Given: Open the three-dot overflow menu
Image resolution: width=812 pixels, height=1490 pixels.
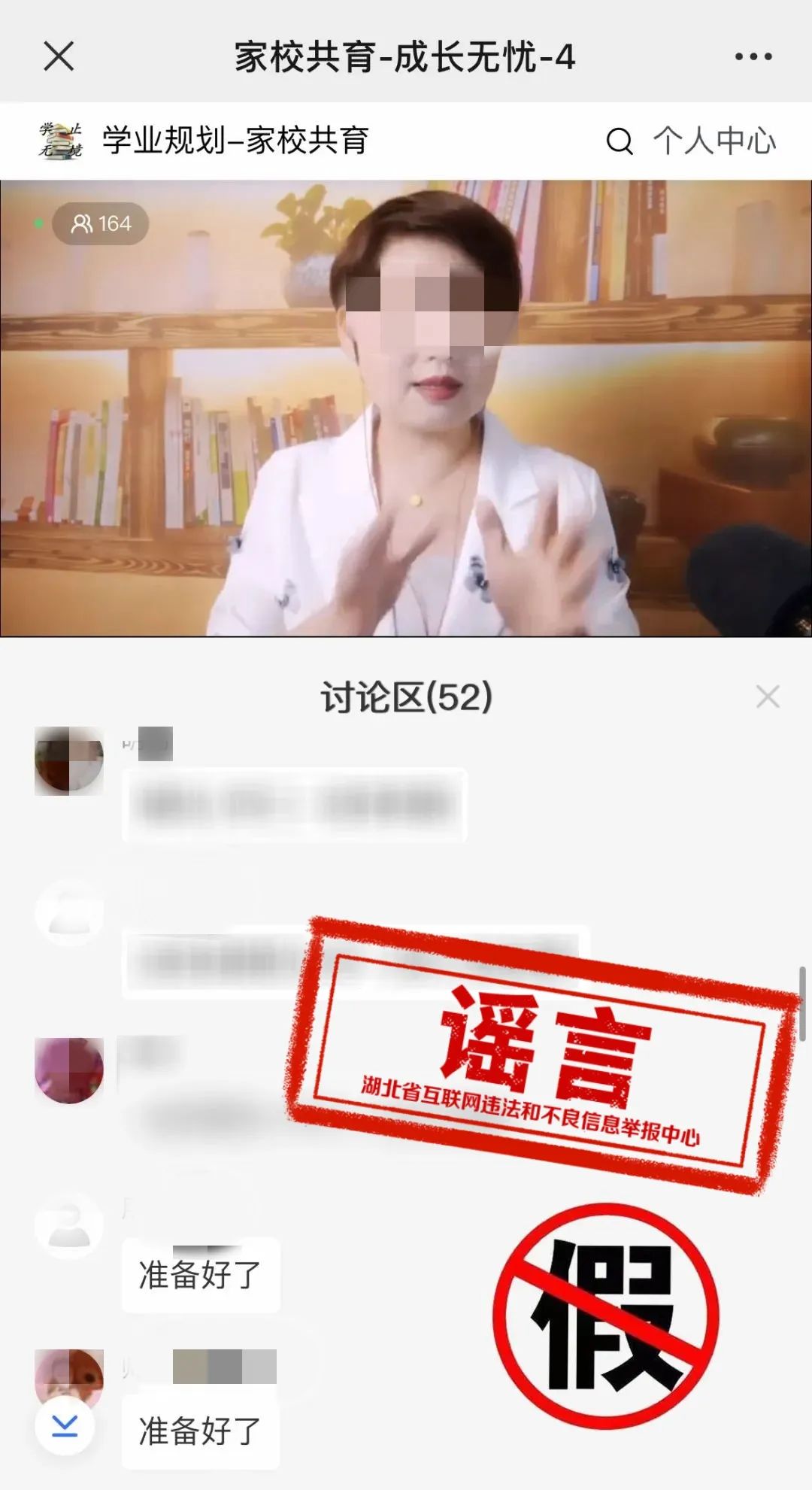Looking at the screenshot, I should pos(753,57).
